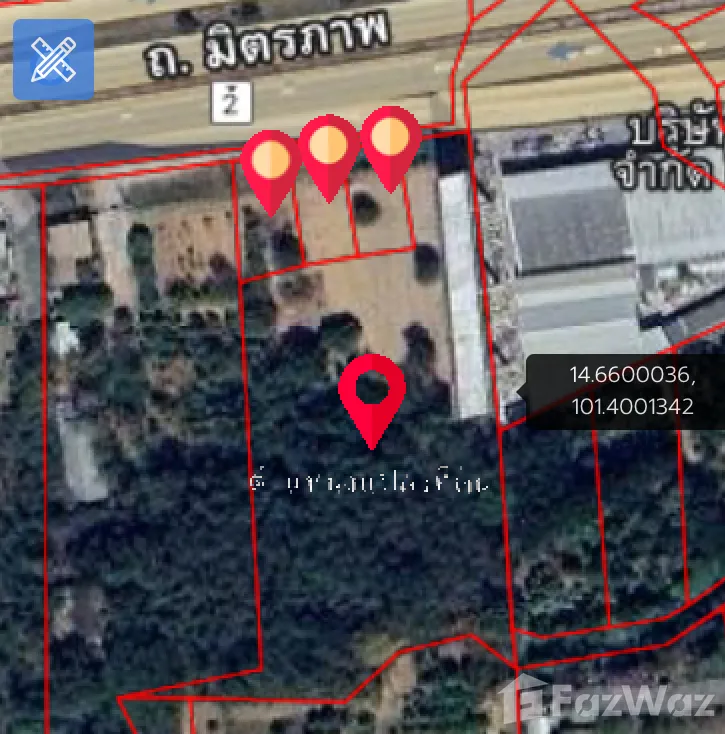The width and height of the screenshot is (725, 734).
Task: Open the ruler and pencil measuring tool
Action: pos(53,59)
